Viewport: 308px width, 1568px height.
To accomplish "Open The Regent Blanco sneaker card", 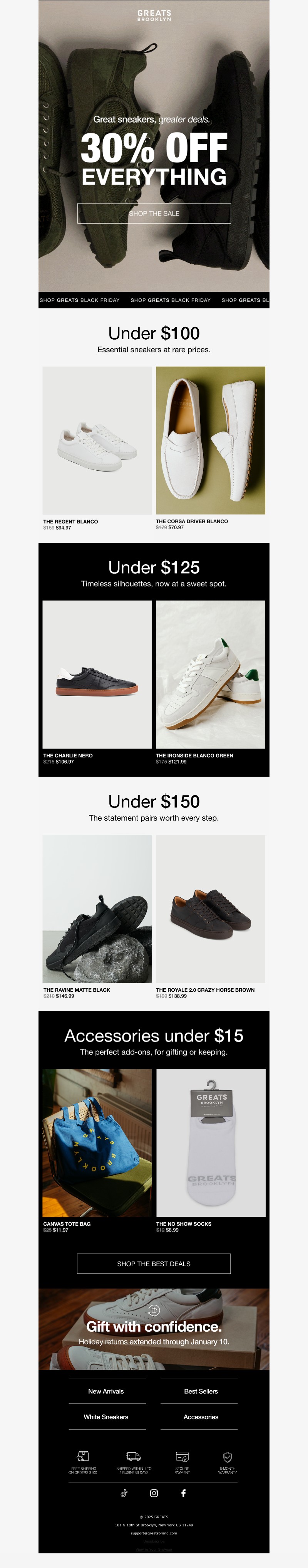I will tap(97, 441).
